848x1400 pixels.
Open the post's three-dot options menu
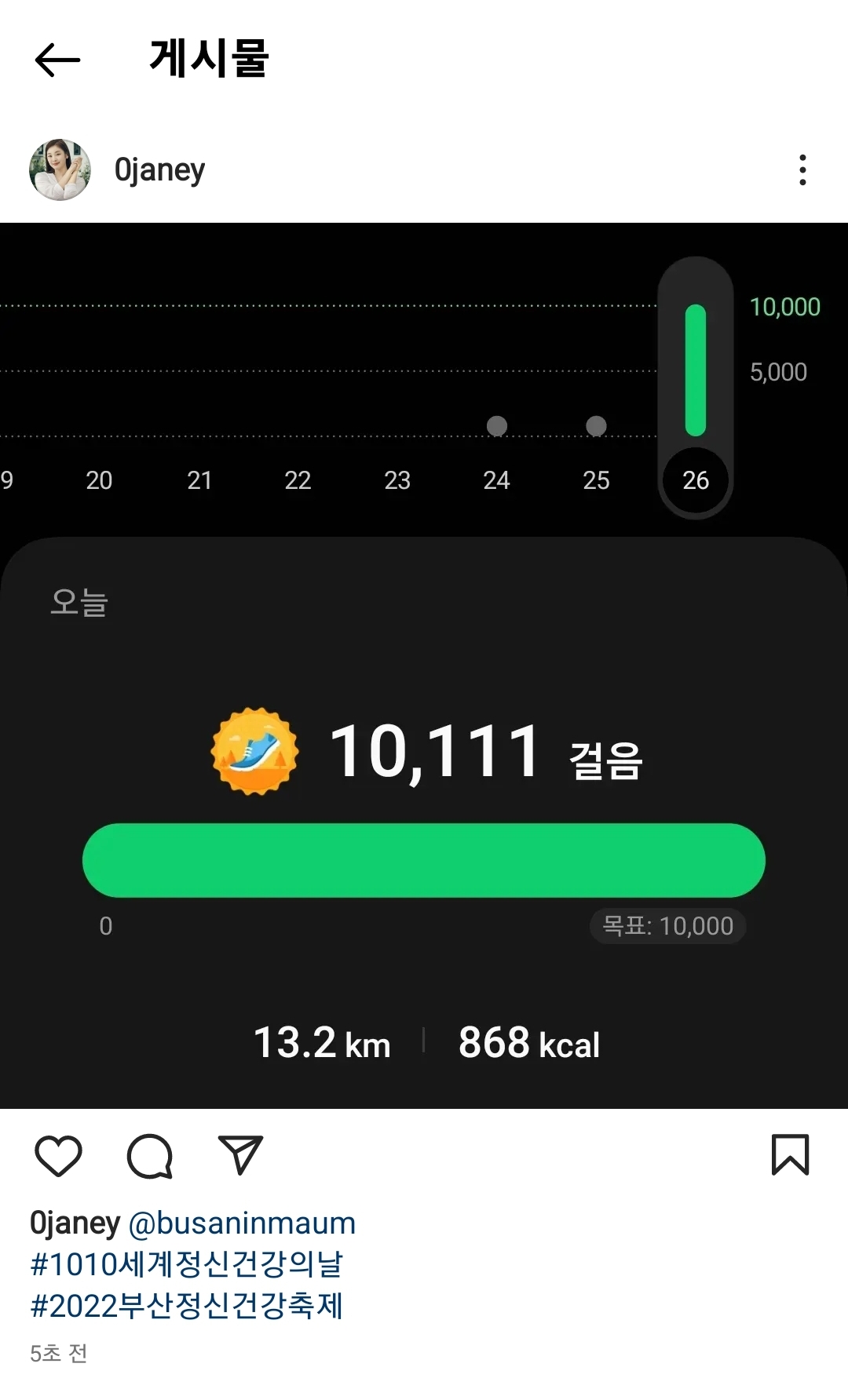802,170
